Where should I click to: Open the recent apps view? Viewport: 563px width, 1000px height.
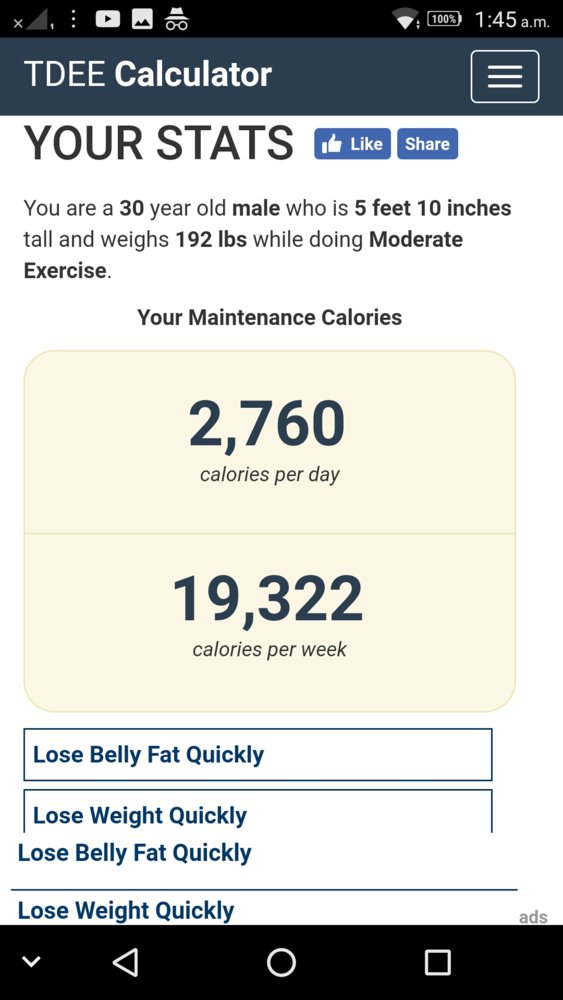pyautogui.click(x=437, y=962)
